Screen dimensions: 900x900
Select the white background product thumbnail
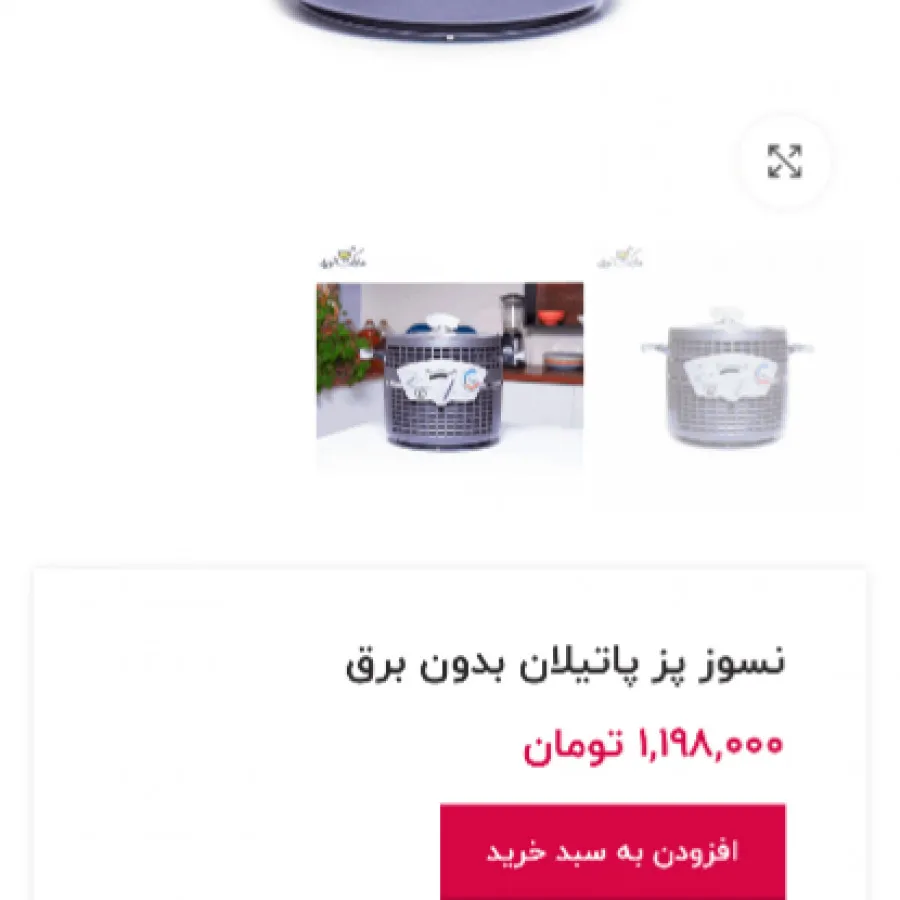(x=726, y=375)
